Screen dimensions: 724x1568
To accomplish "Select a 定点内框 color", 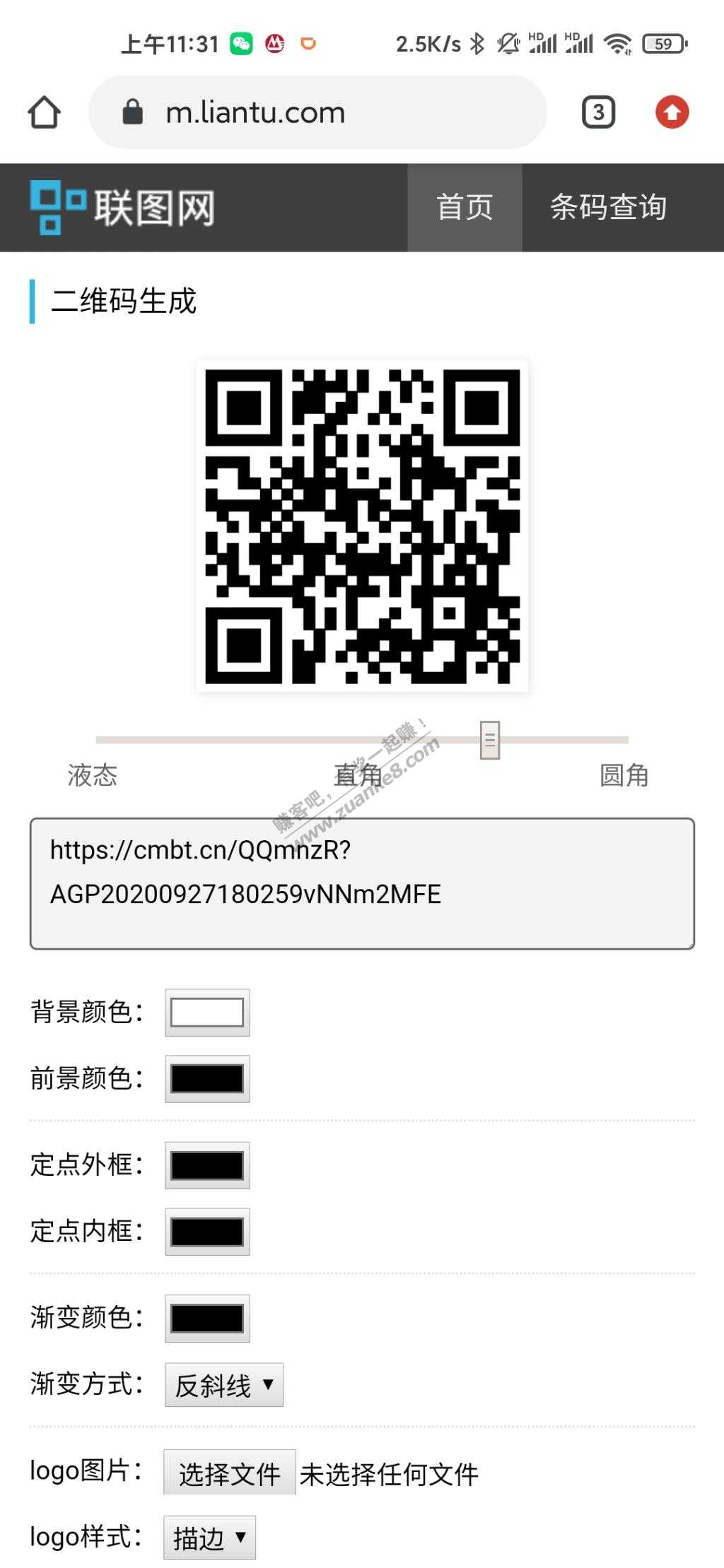I will [207, 1231].
